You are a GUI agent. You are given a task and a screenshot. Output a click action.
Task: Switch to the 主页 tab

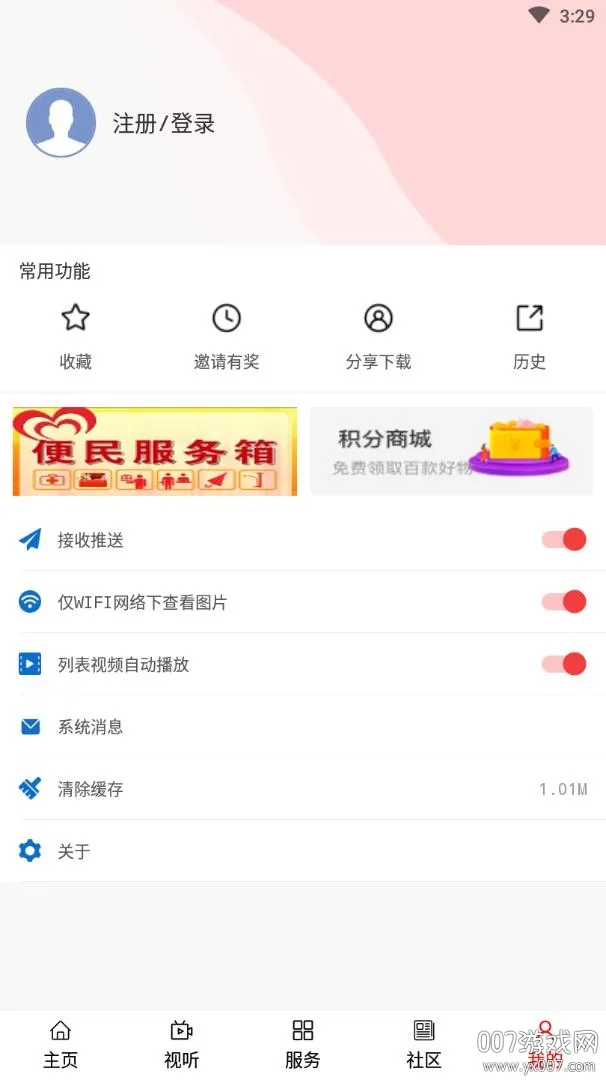point(61,1044)
